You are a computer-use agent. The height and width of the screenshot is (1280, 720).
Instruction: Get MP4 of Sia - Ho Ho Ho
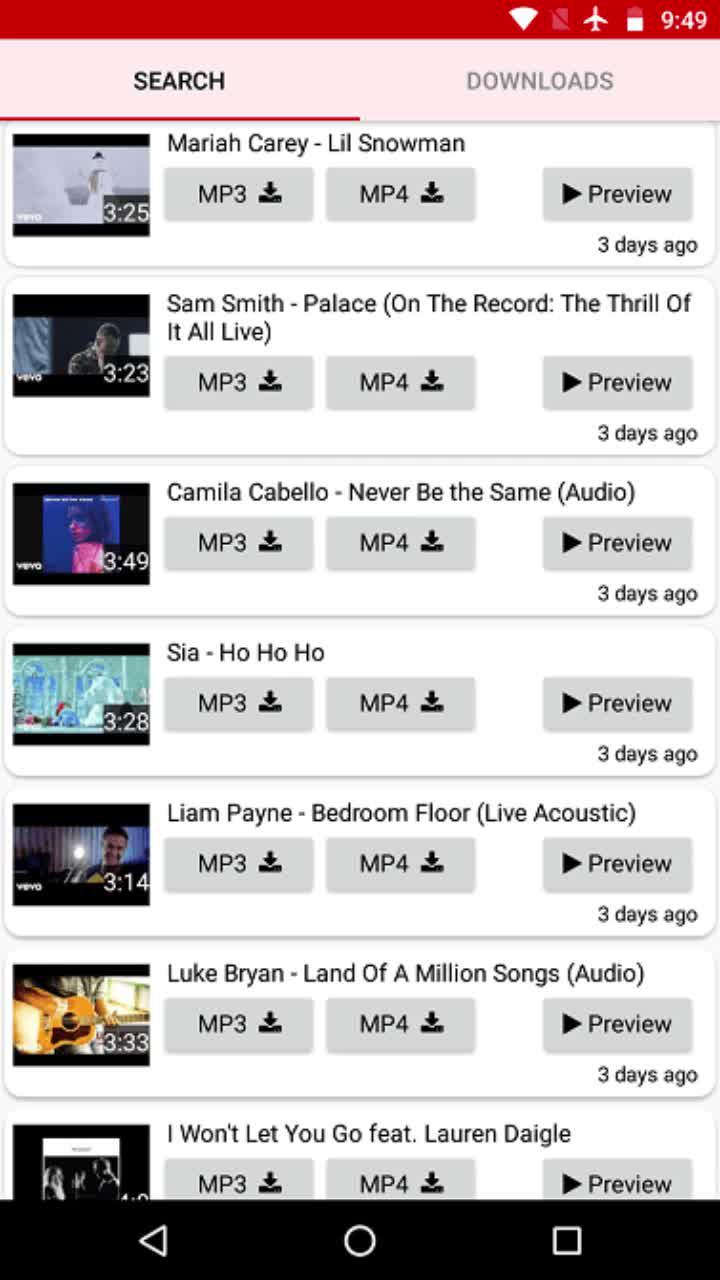point(400,703)
